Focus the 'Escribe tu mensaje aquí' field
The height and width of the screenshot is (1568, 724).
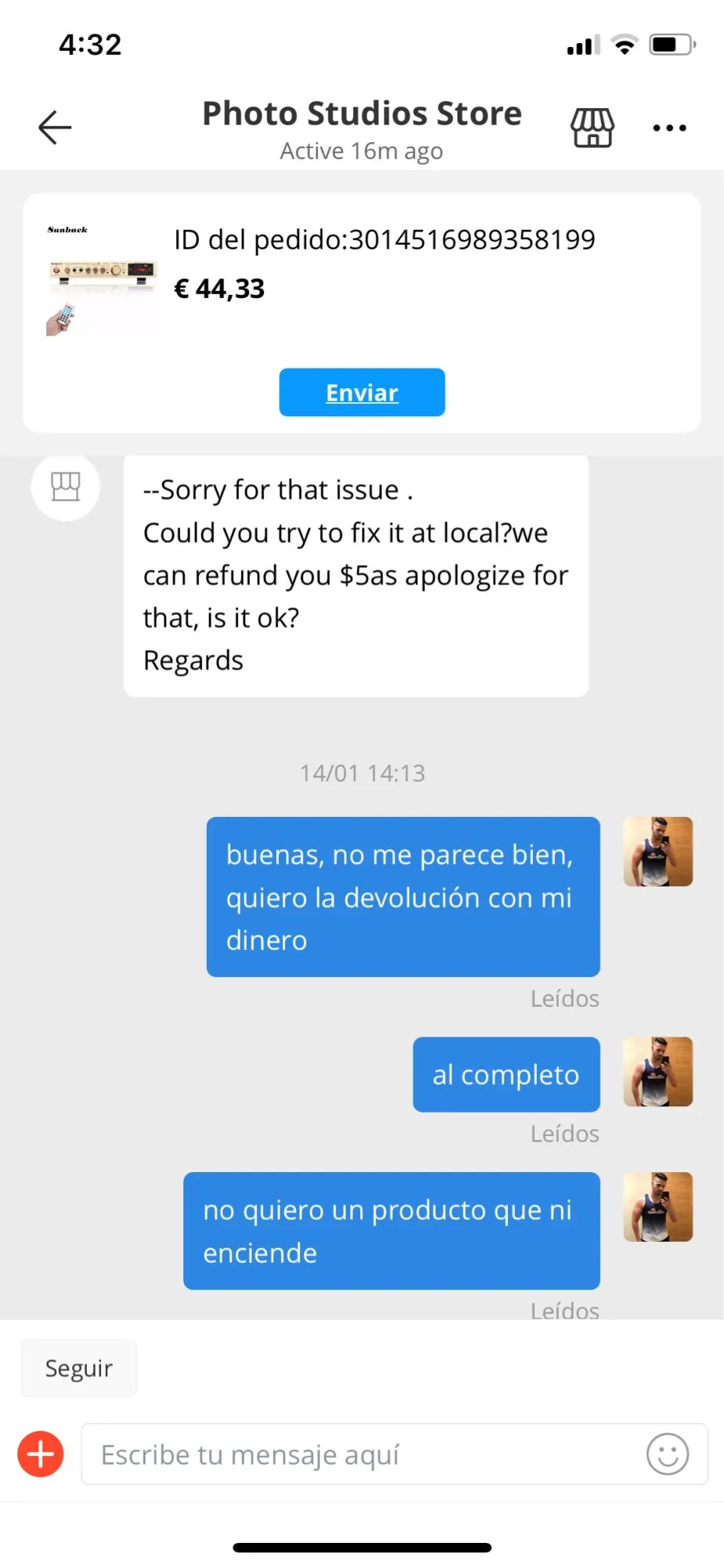click(x=360, y=1454)
